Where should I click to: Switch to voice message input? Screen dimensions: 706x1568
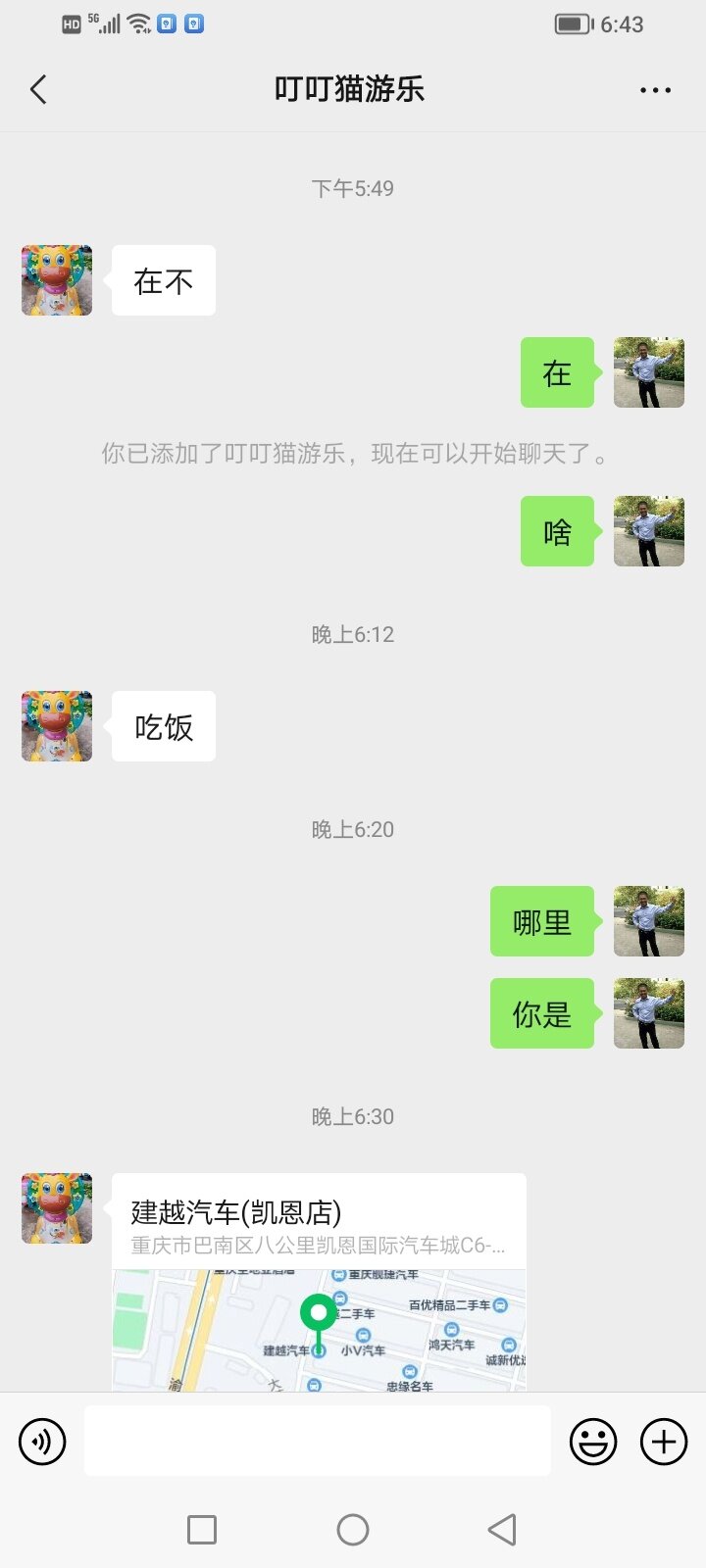[42, 1442]
